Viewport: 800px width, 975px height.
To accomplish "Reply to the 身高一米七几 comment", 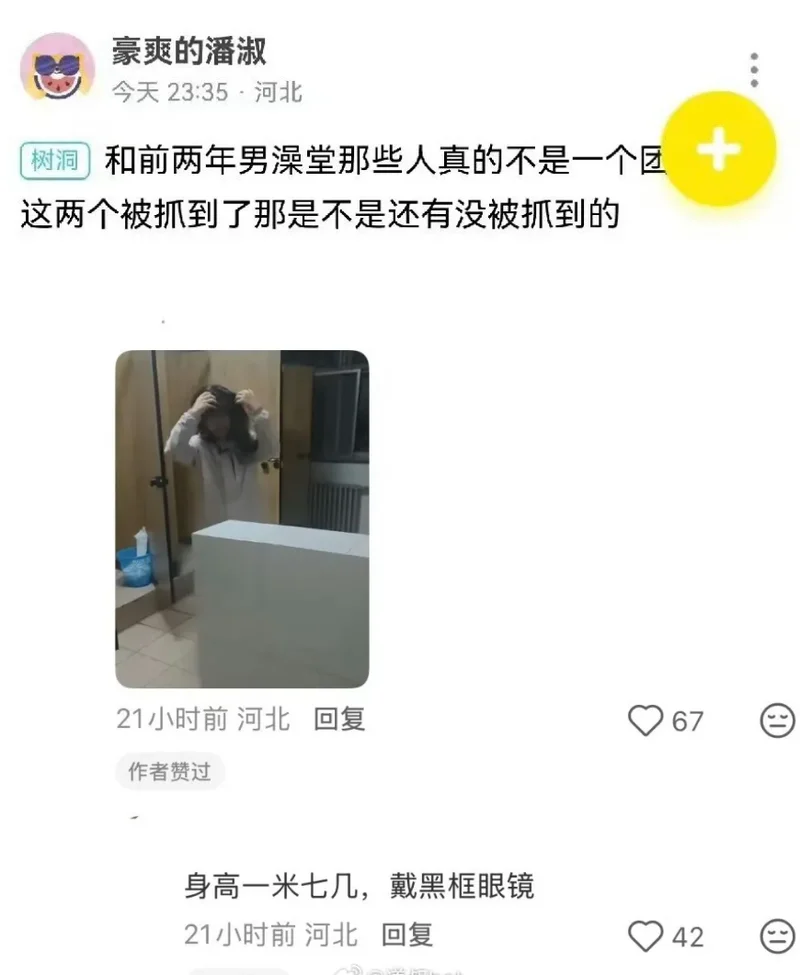I will tap(407, 934).
